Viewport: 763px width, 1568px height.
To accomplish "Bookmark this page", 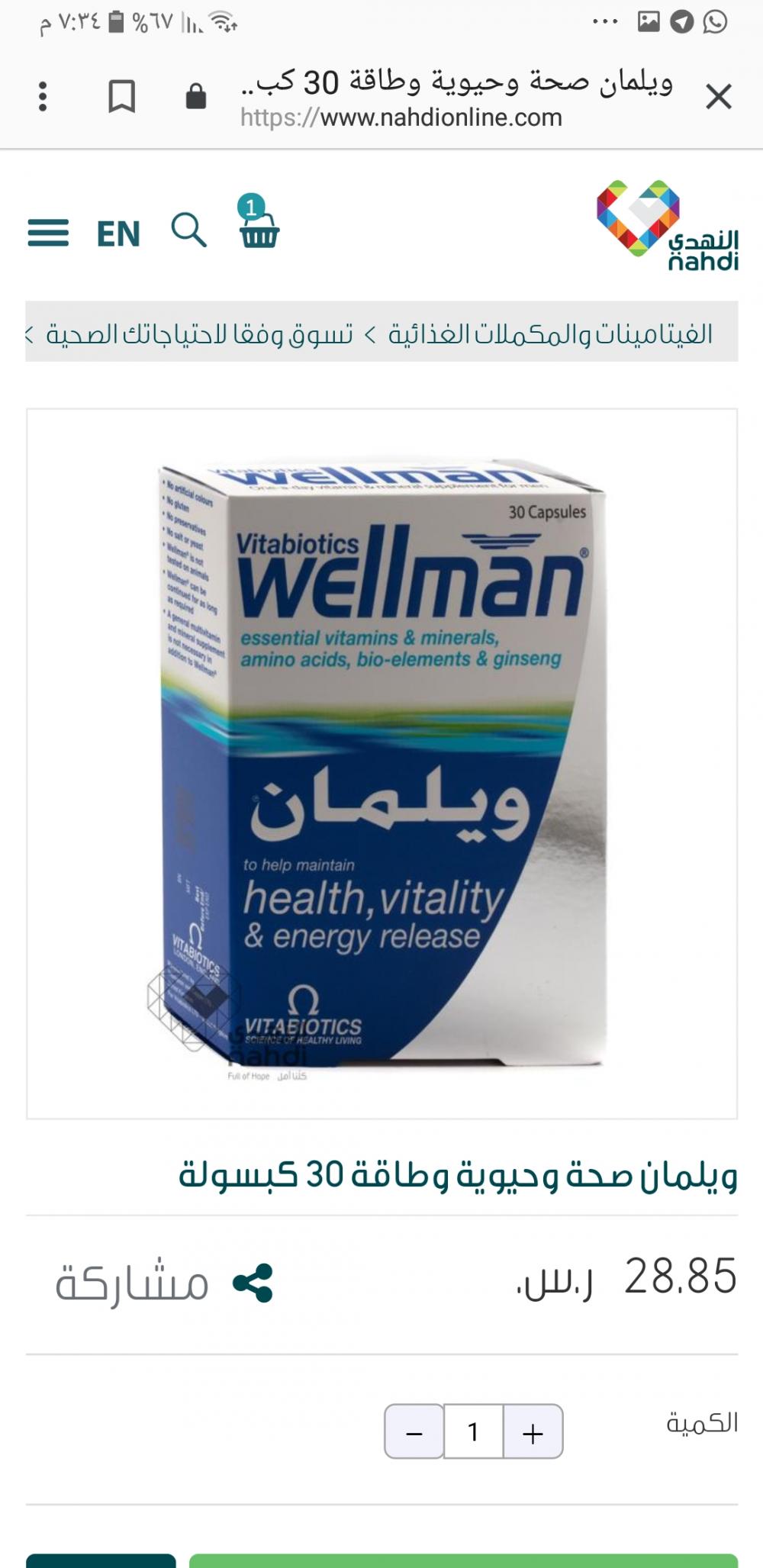I will coord(121,97).
